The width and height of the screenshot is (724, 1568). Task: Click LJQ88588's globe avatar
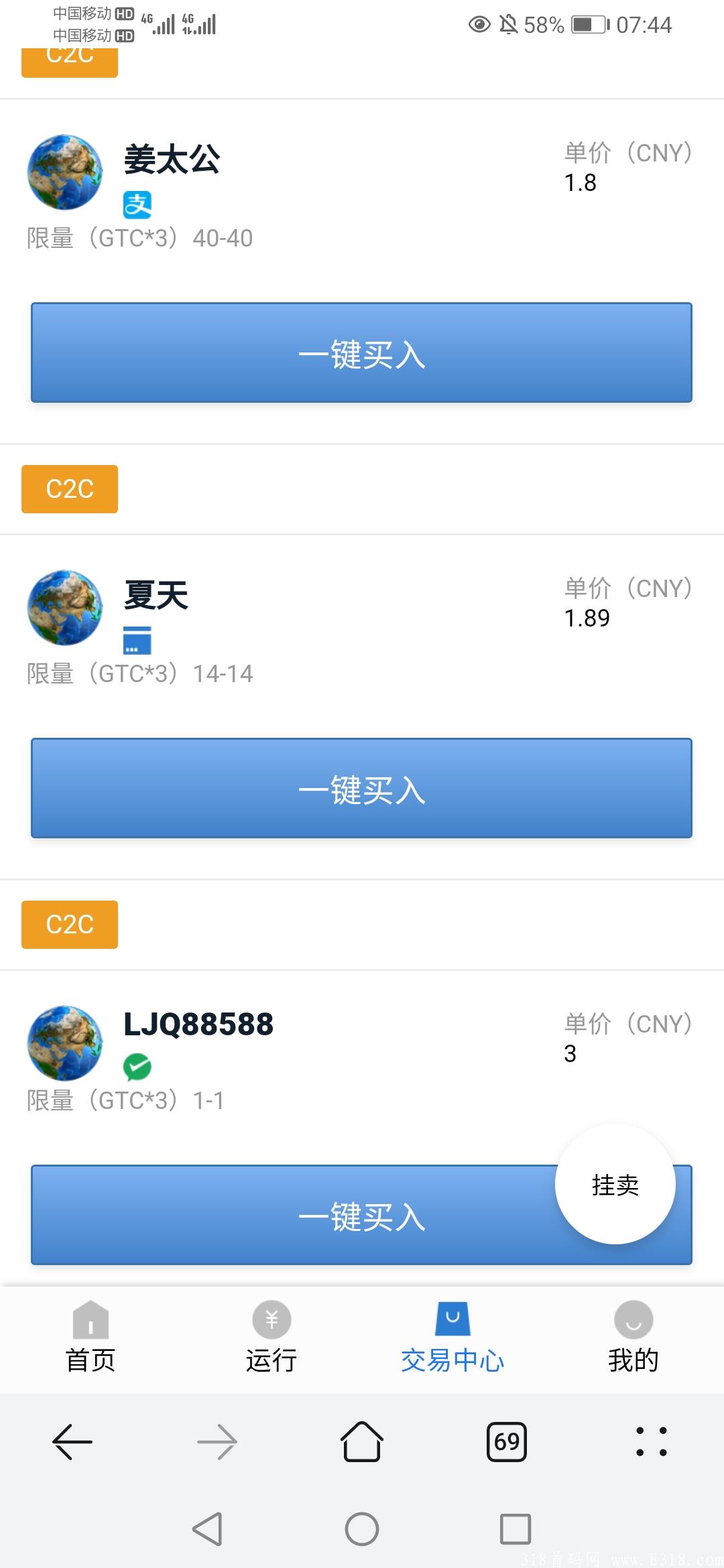[65, 1043]
